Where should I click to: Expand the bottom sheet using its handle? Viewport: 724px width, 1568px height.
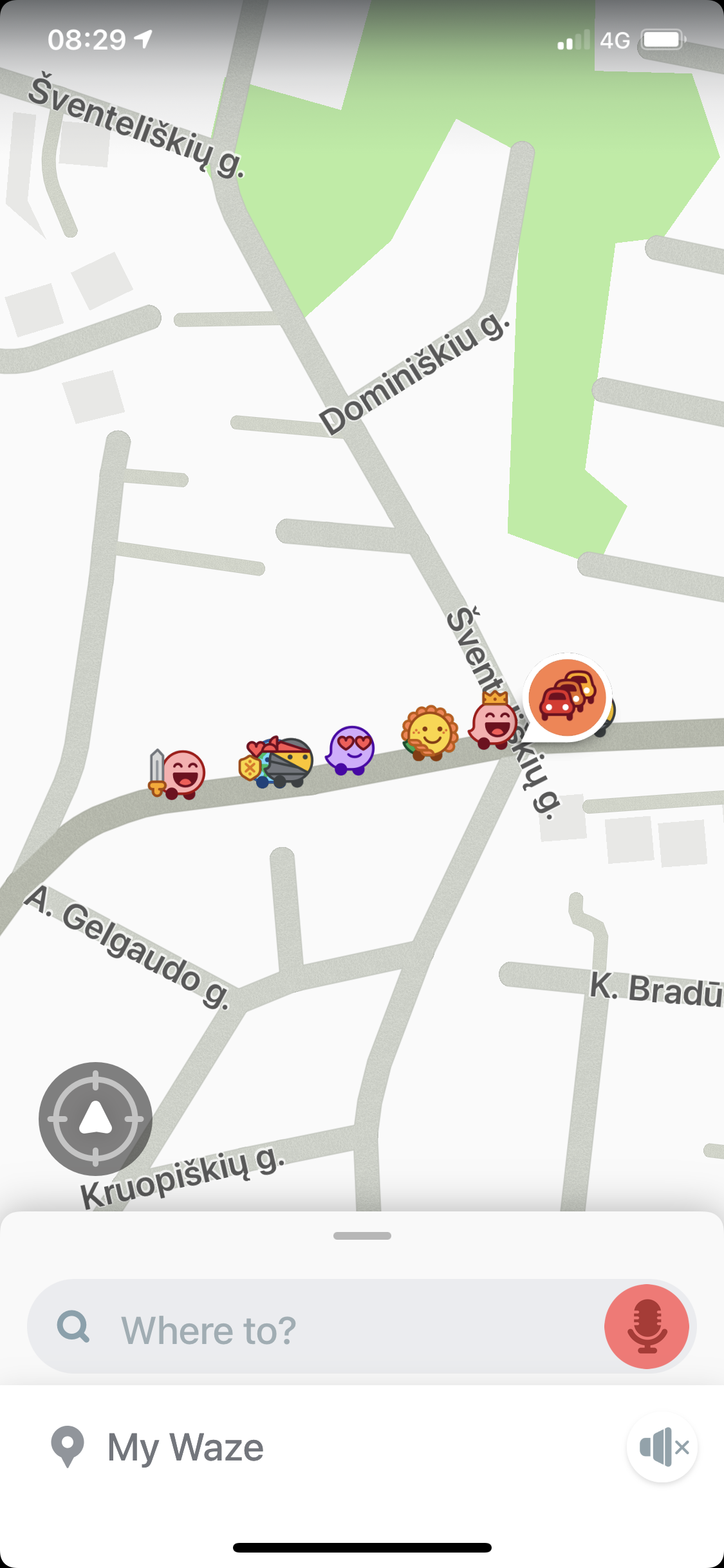click(x=362, y=1236)
